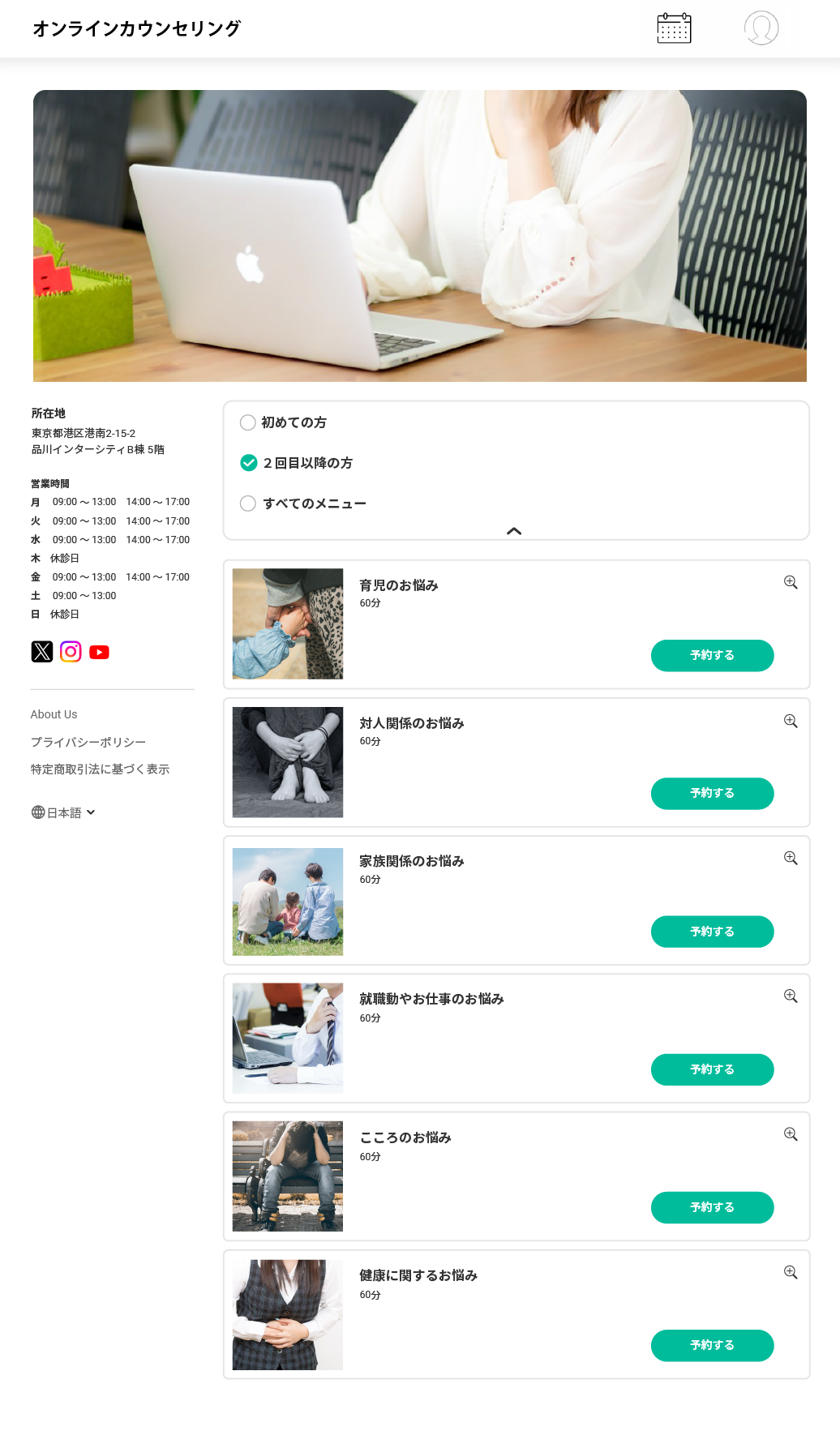This screenshot has height=1431, width=840.
Task: View details of 家族関係のお悩み with the magnifier
Action: tap(791, 858)
